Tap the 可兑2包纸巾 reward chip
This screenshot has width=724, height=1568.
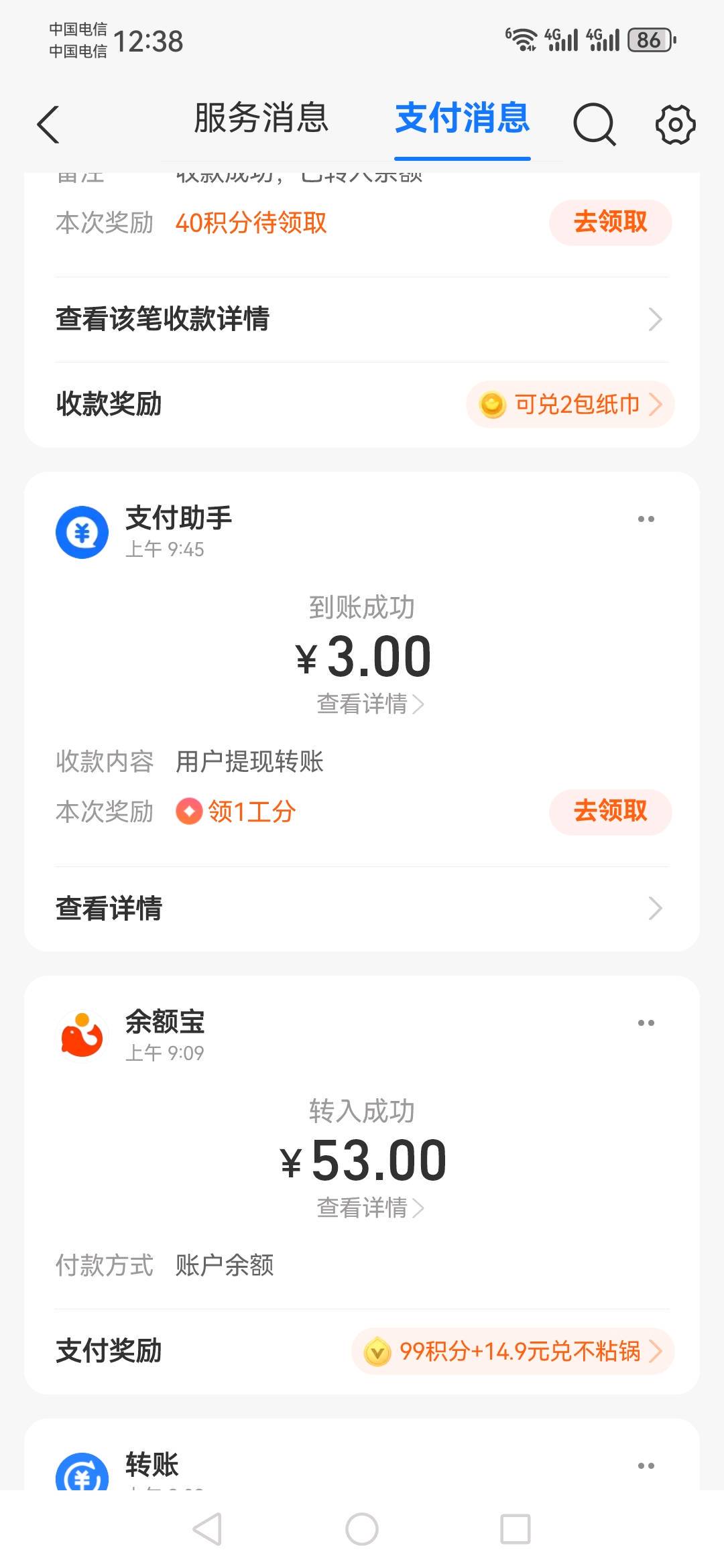click(570, 404)
